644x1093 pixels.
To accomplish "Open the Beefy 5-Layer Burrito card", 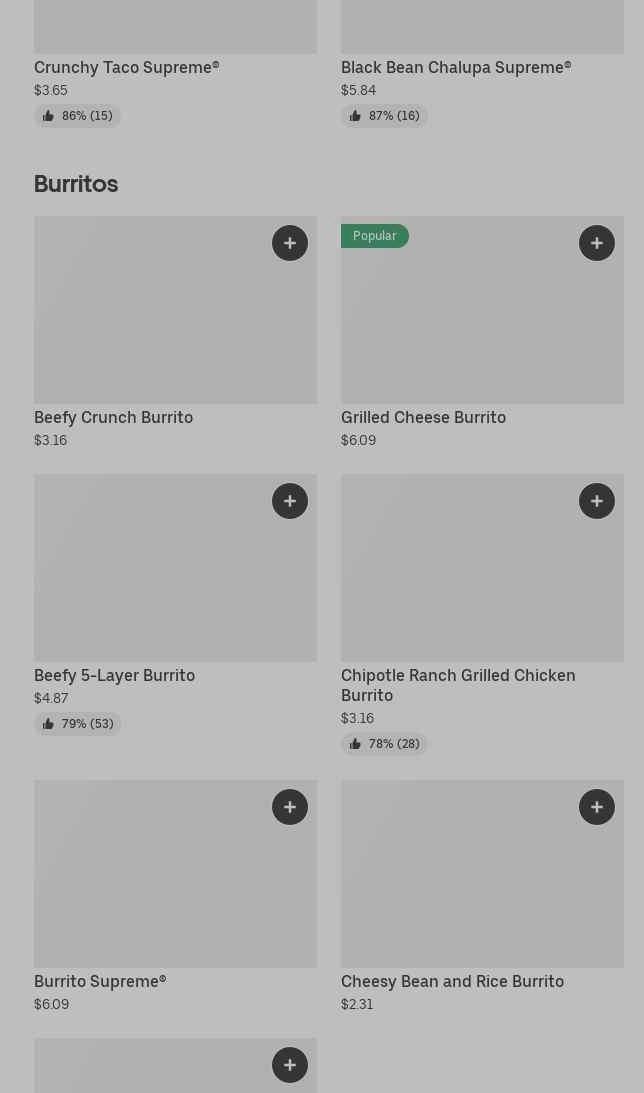I will tap(176, 605).
